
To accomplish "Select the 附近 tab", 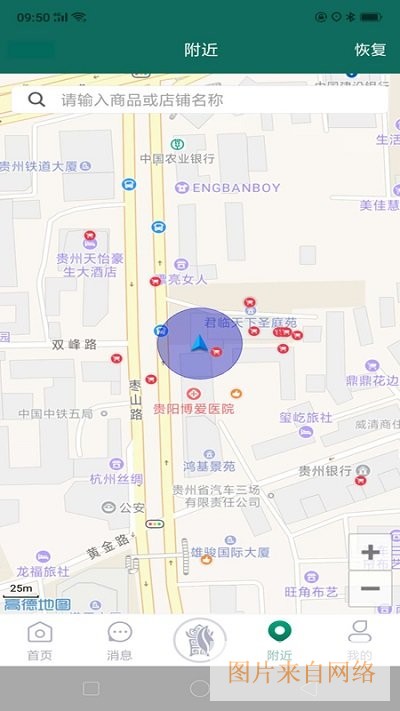I will point(279,641).
